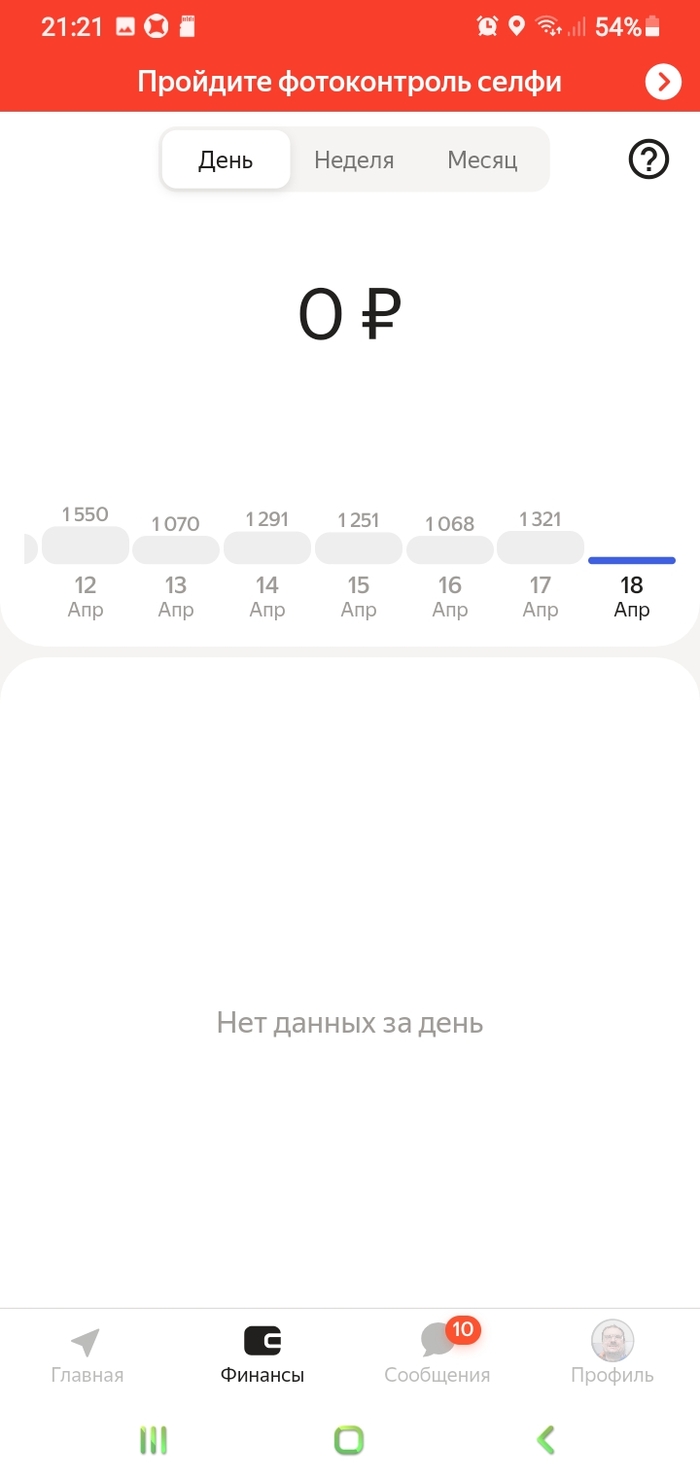700x1478 pixels.
Task: Open the selfie photo control banner
Action: coord(350,82)
